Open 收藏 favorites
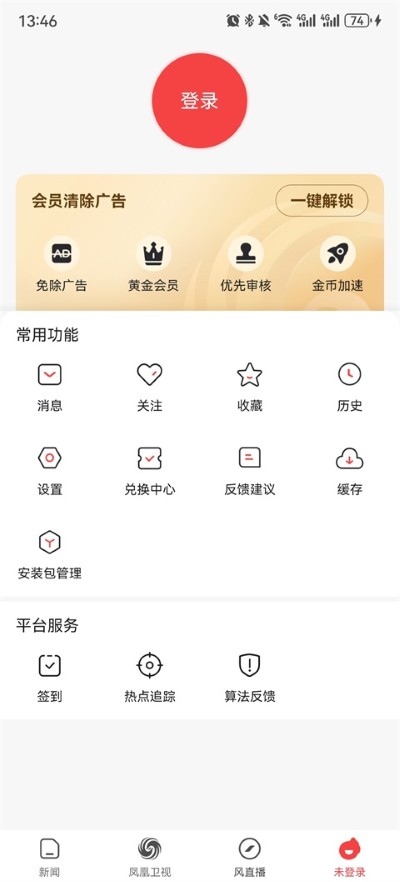 coord(250,388)
